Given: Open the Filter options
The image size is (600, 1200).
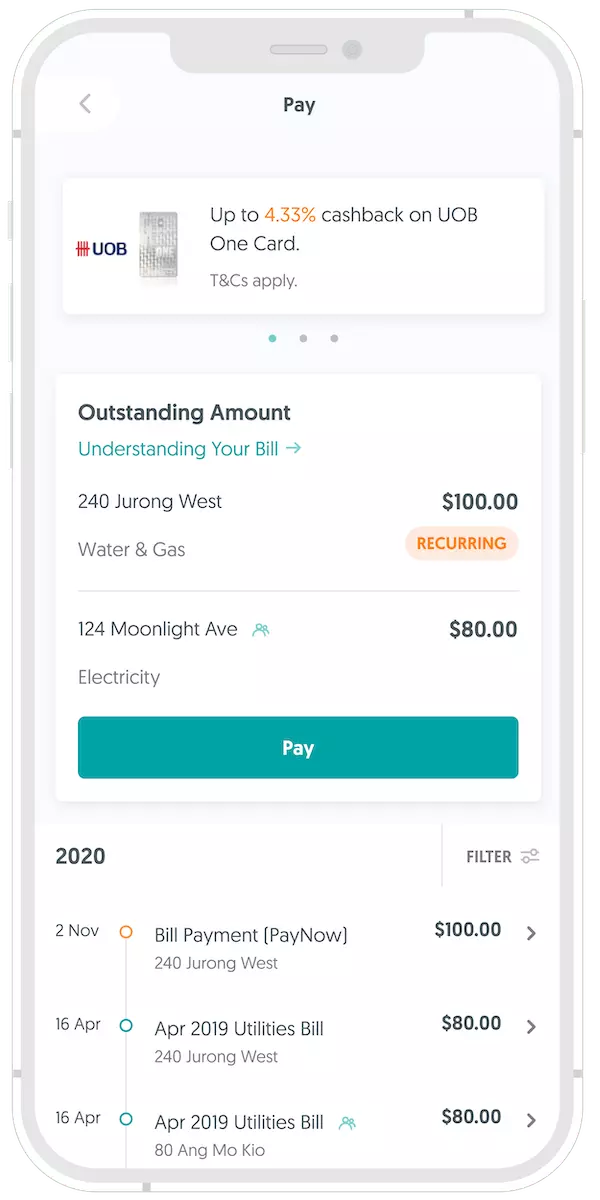Looking at the screenshot, I should pyautogui.click(x=502, y=856).
